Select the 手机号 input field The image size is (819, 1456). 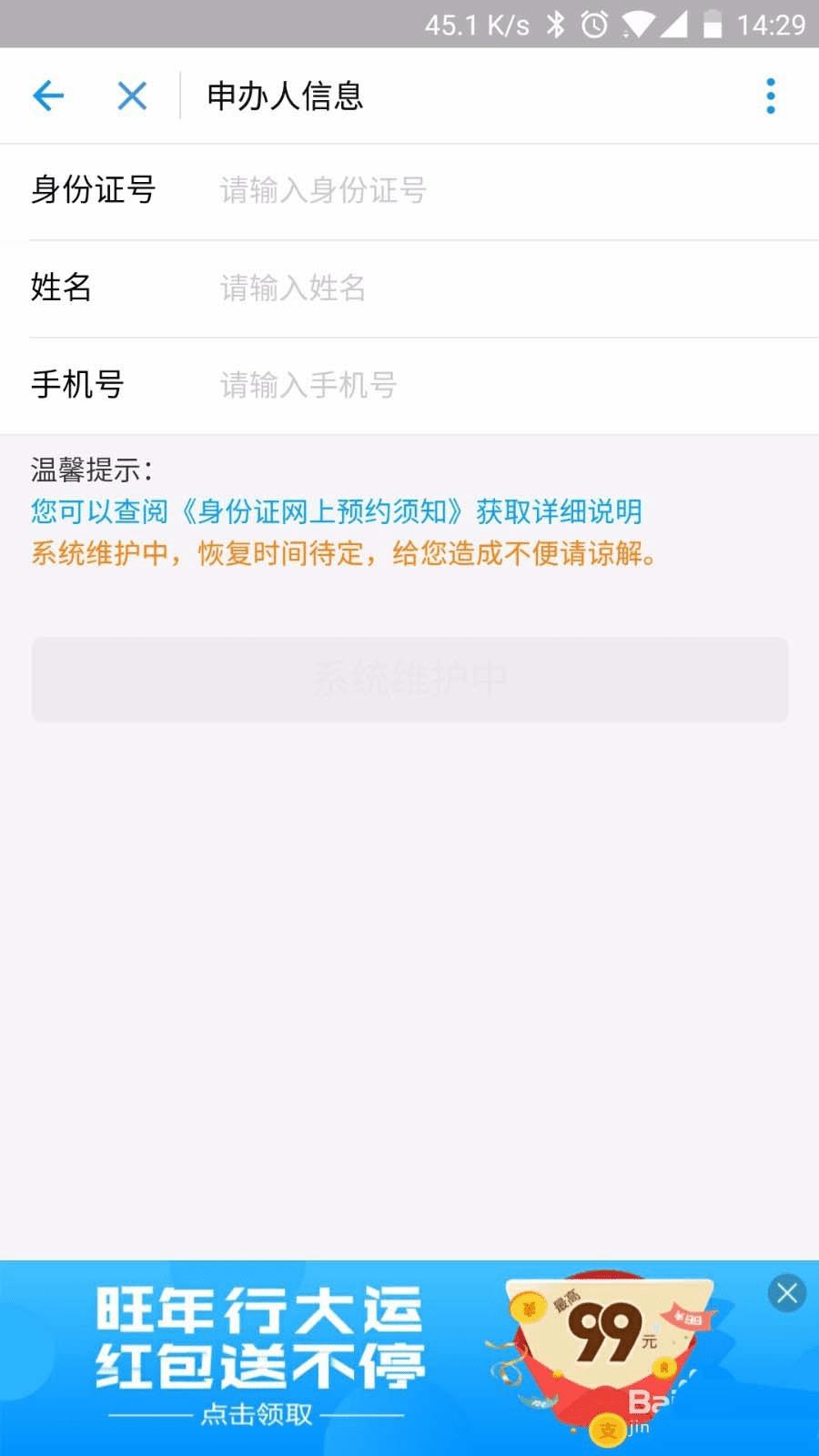(x=510, y=385)
